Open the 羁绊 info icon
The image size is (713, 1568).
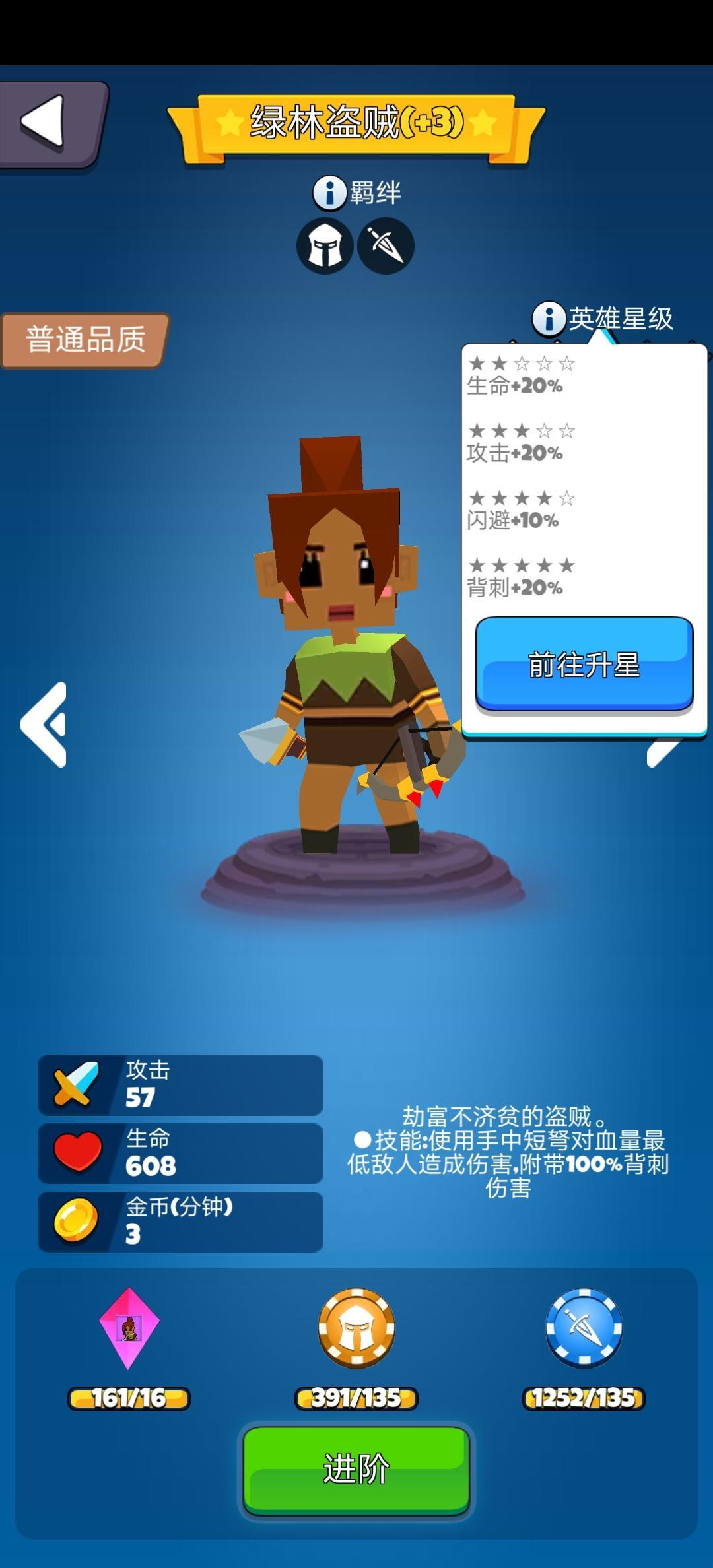pos(329,193)
